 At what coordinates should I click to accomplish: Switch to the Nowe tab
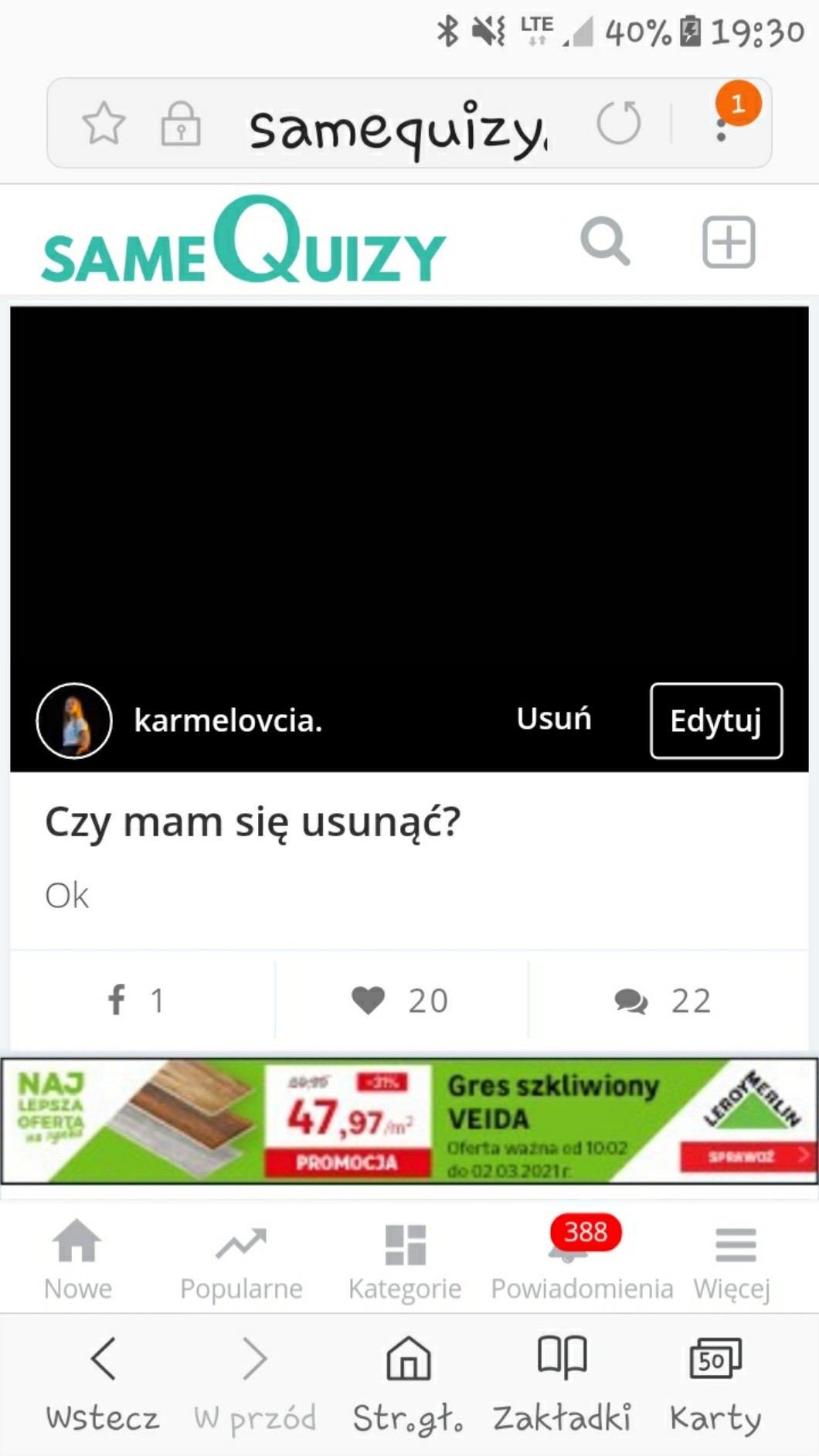pyautogui.click(x=77, y=1258)
